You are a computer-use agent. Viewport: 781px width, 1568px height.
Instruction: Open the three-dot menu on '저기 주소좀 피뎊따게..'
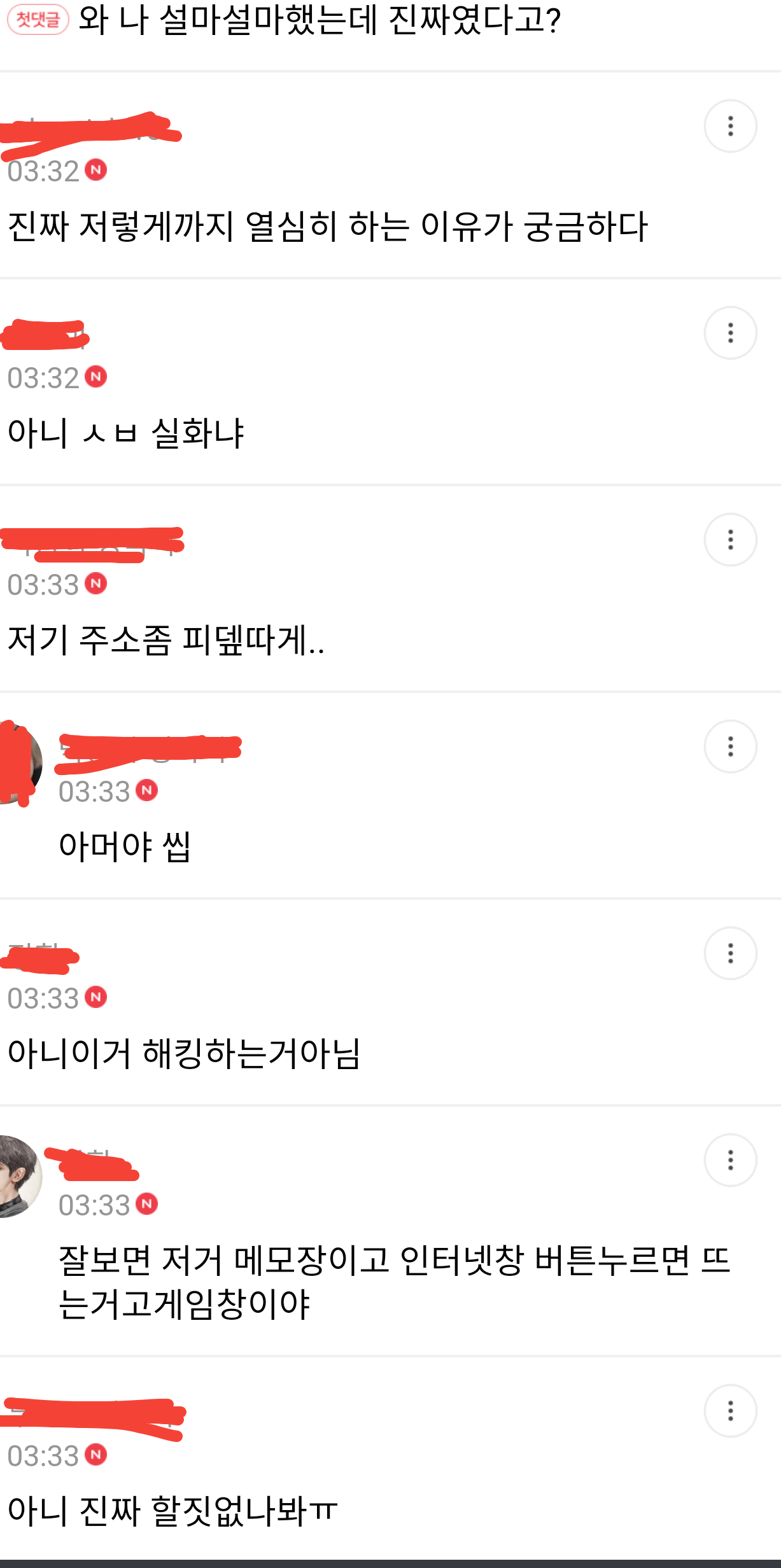730,540
